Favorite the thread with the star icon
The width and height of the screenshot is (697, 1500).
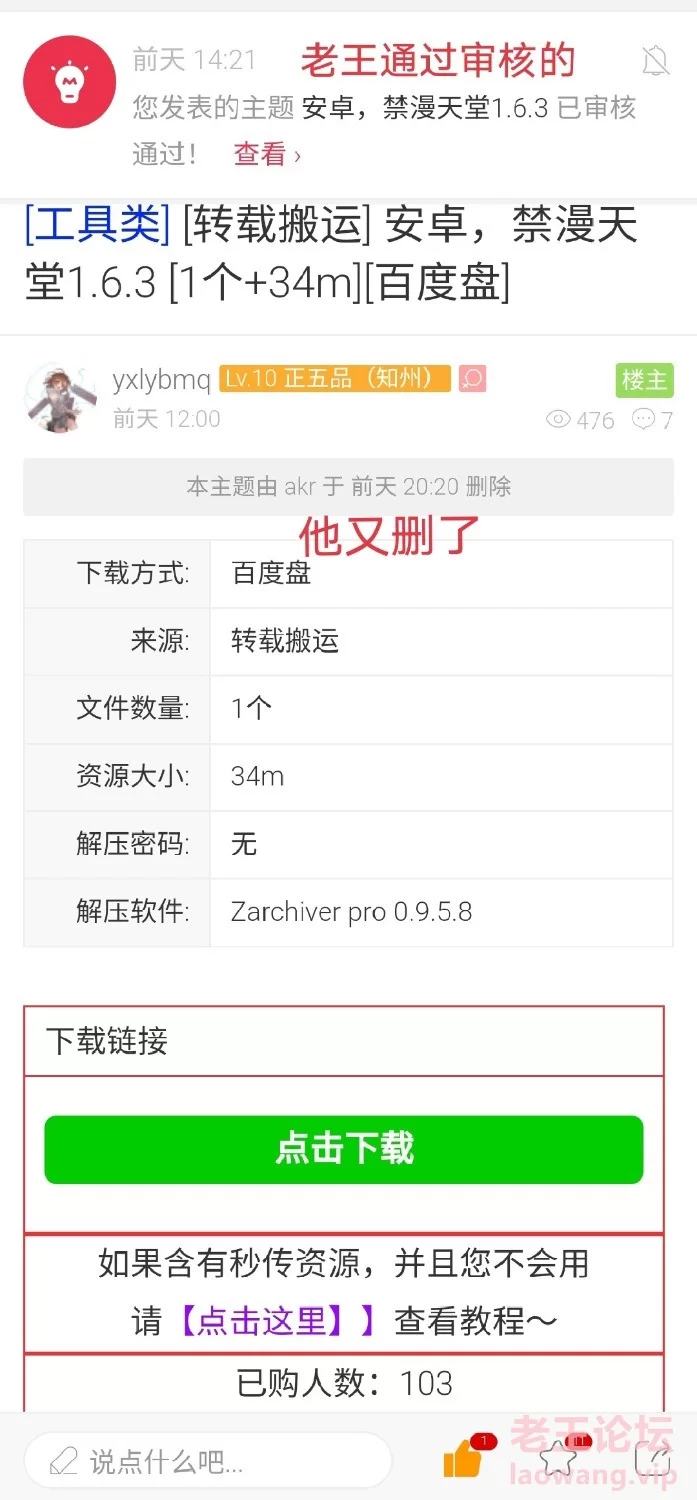coord(561,1461)
